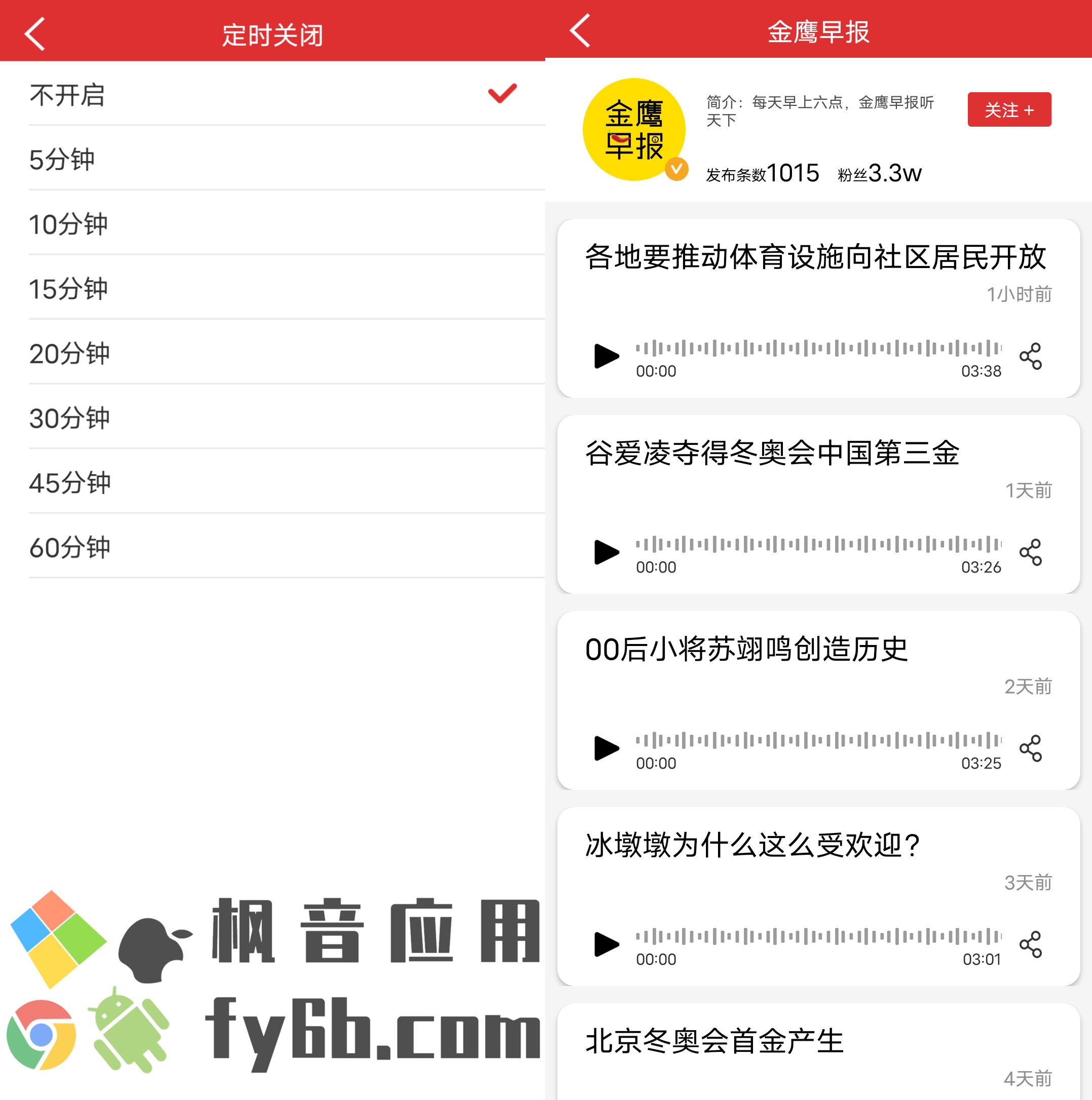The width and height of the screenshot is (1092, 1100).
Task: Select the 60分钟 timer option
Action: tap(273, 547)
